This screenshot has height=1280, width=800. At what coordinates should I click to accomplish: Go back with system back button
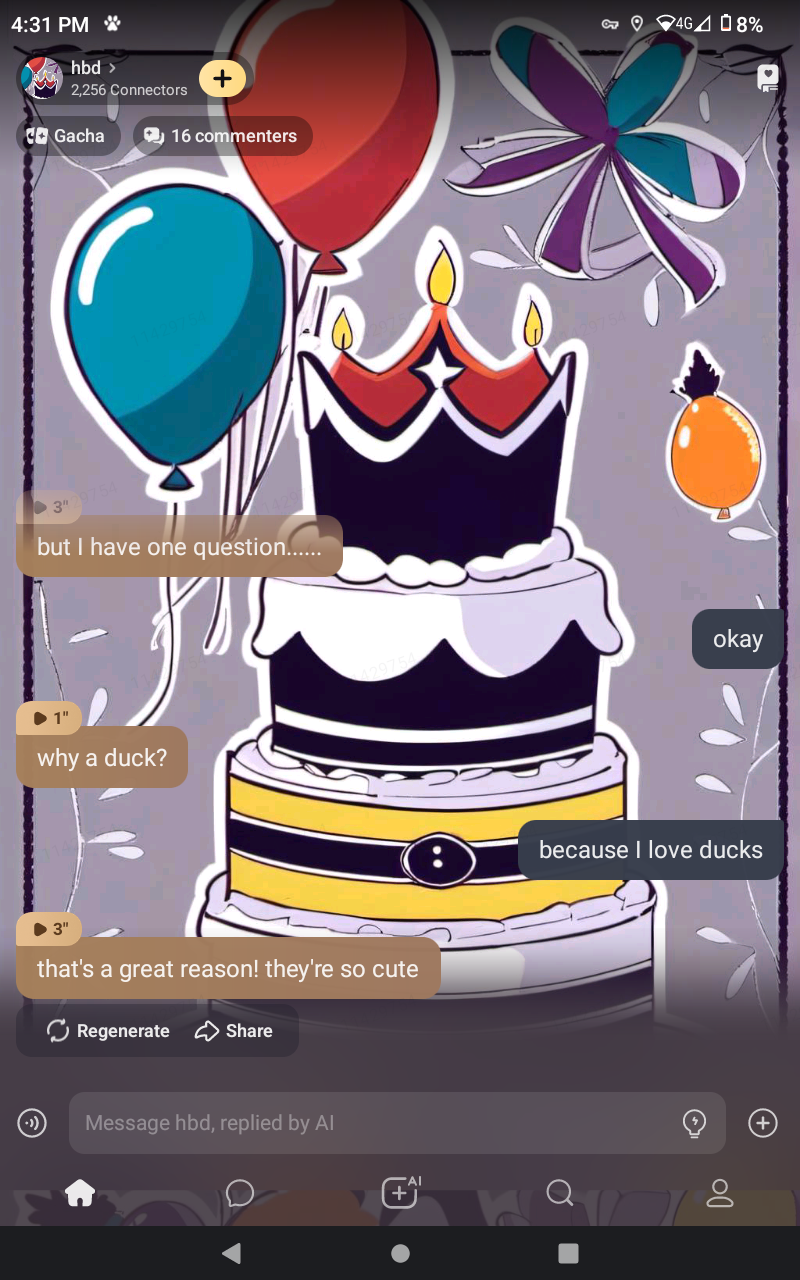click(232, 1253)
